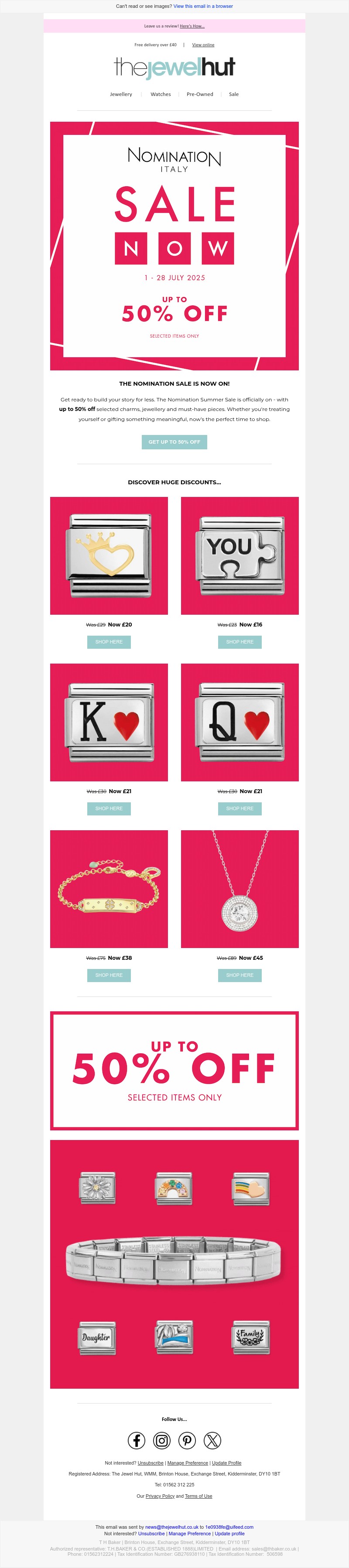Screen dimensions: 349x1568
Task: Open the Facebook page icon
Action: point(137,1440)
